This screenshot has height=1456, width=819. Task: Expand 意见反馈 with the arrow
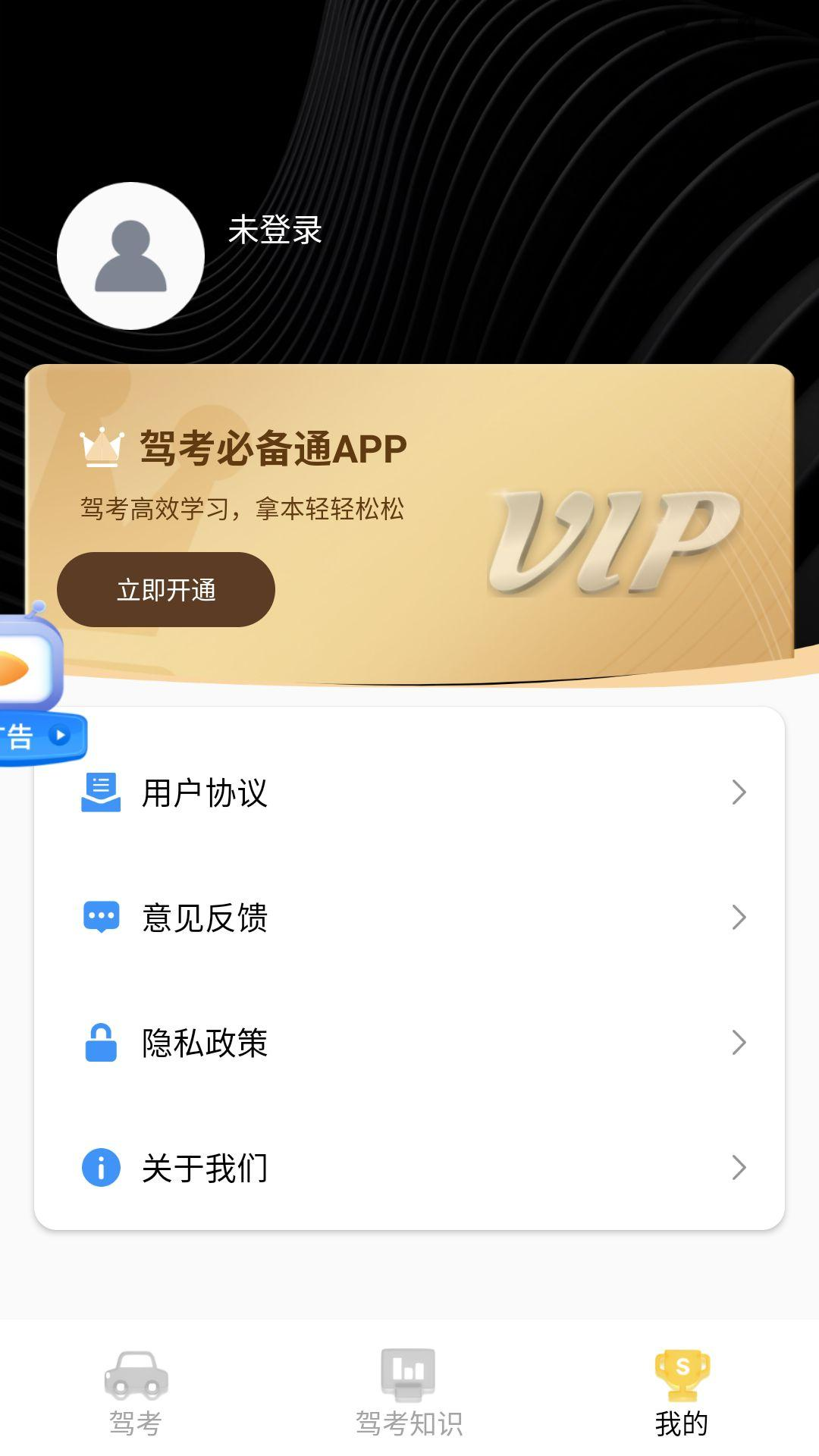click(737, 919)
